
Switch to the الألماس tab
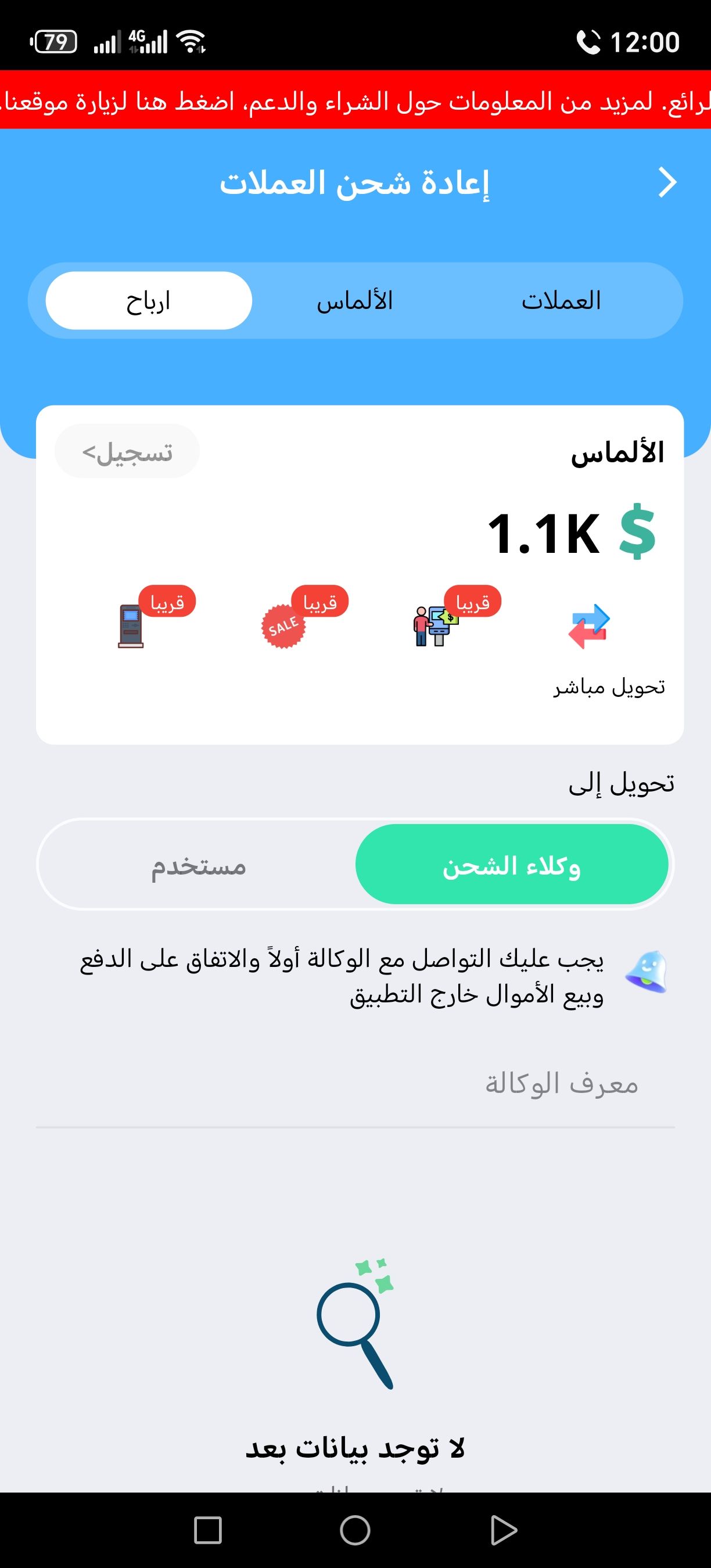(355, 301)
